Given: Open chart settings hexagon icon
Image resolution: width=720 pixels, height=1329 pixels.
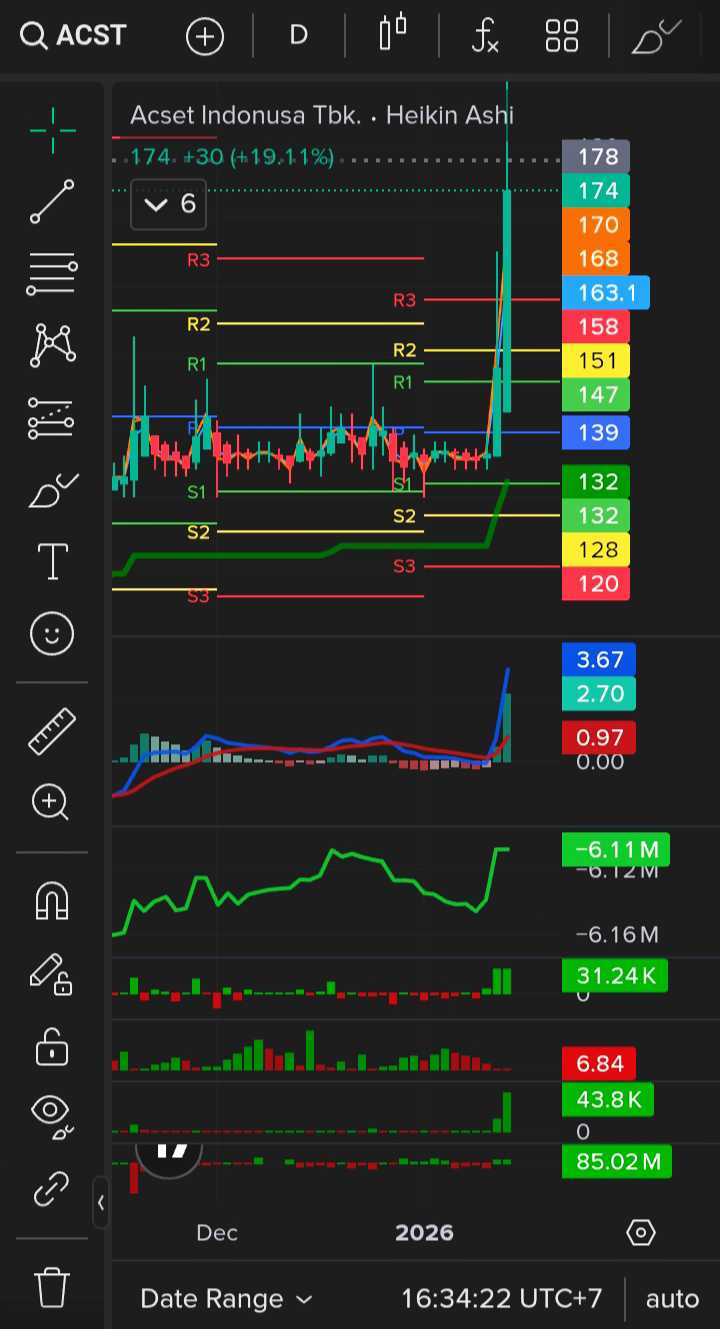Looking at the screenshot, I should [x=641, y=1232].
